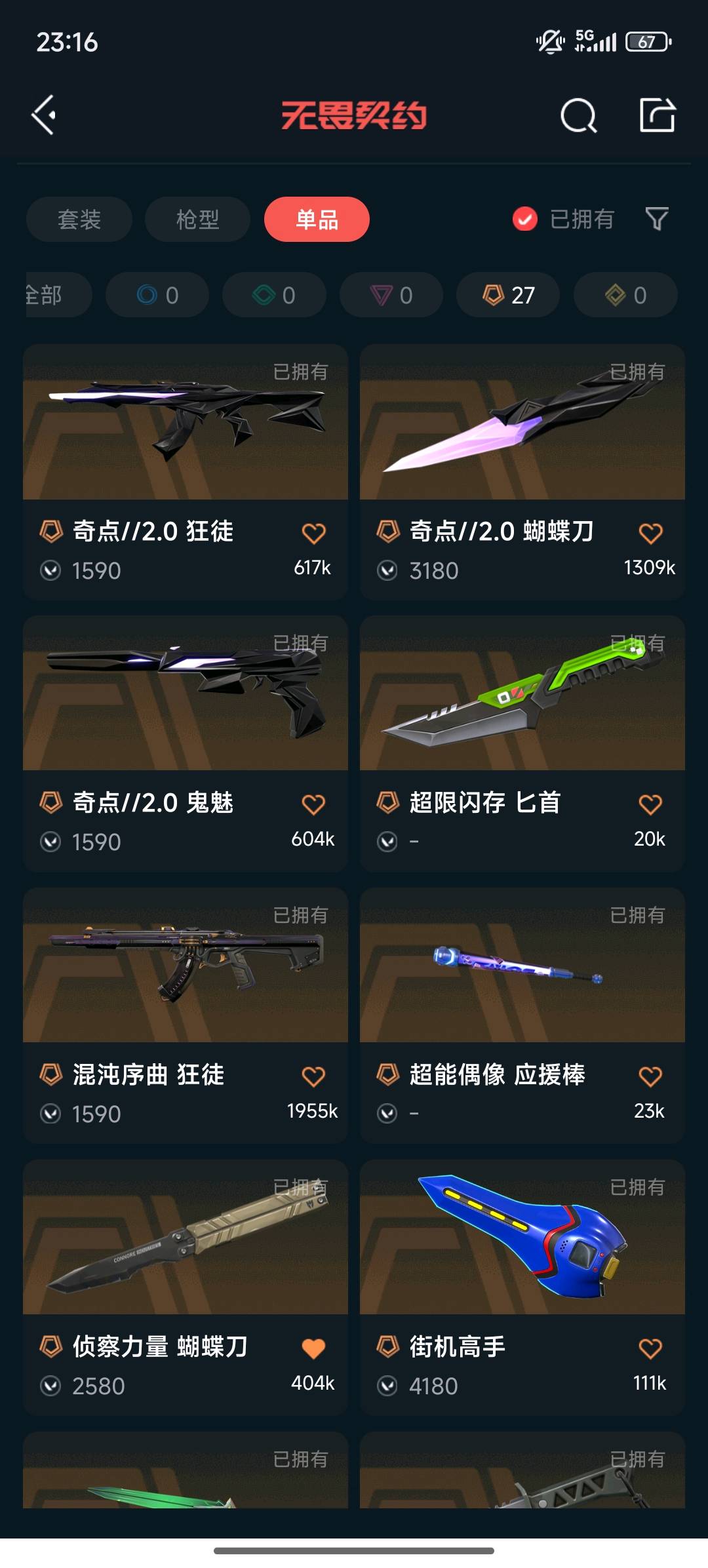Unlike the 侦察力量 蝴蝶刀 skin
Image resolution: width=708 pixels, height=1568 pixels.
click(x=313, y=1348)
